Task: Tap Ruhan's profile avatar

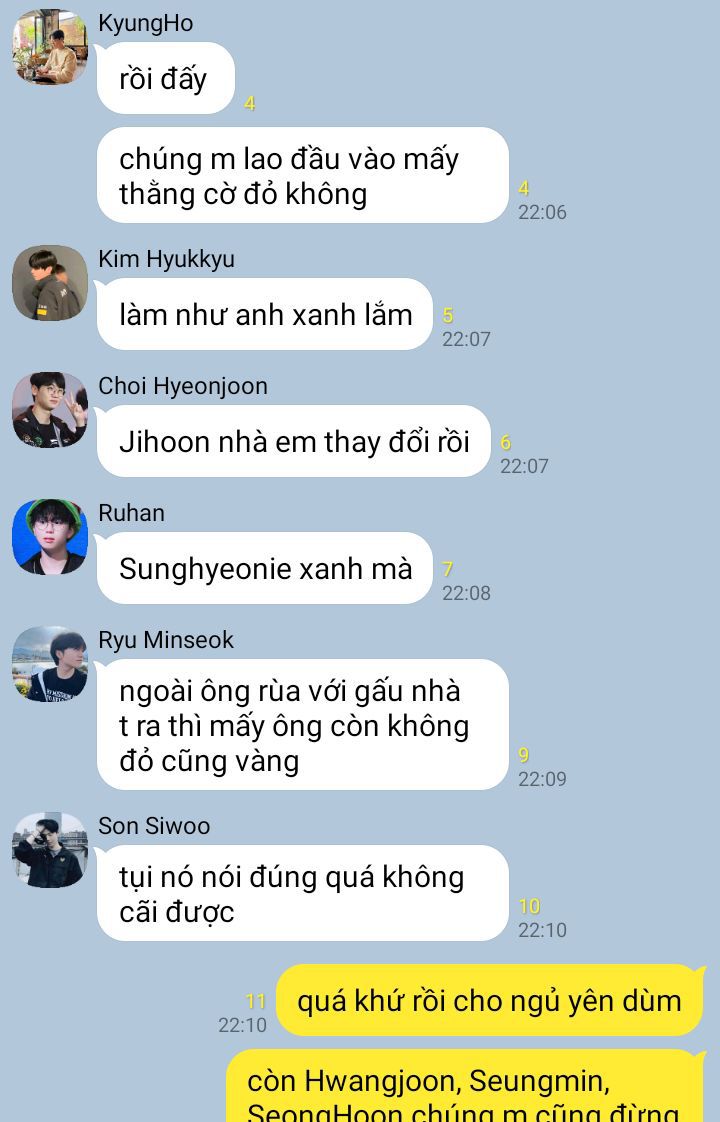Action: pos(50,537)
